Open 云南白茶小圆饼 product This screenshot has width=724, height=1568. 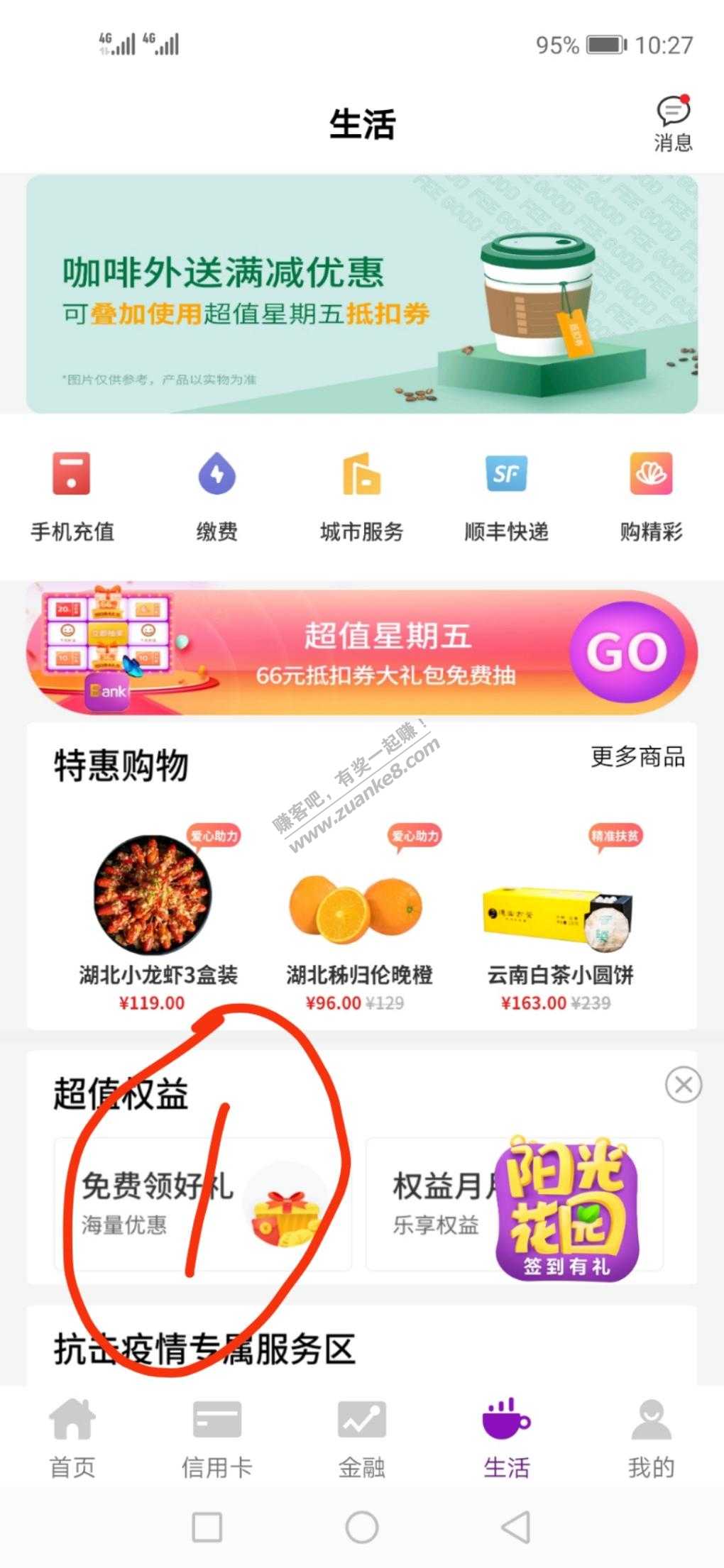[x=559, y=915]
